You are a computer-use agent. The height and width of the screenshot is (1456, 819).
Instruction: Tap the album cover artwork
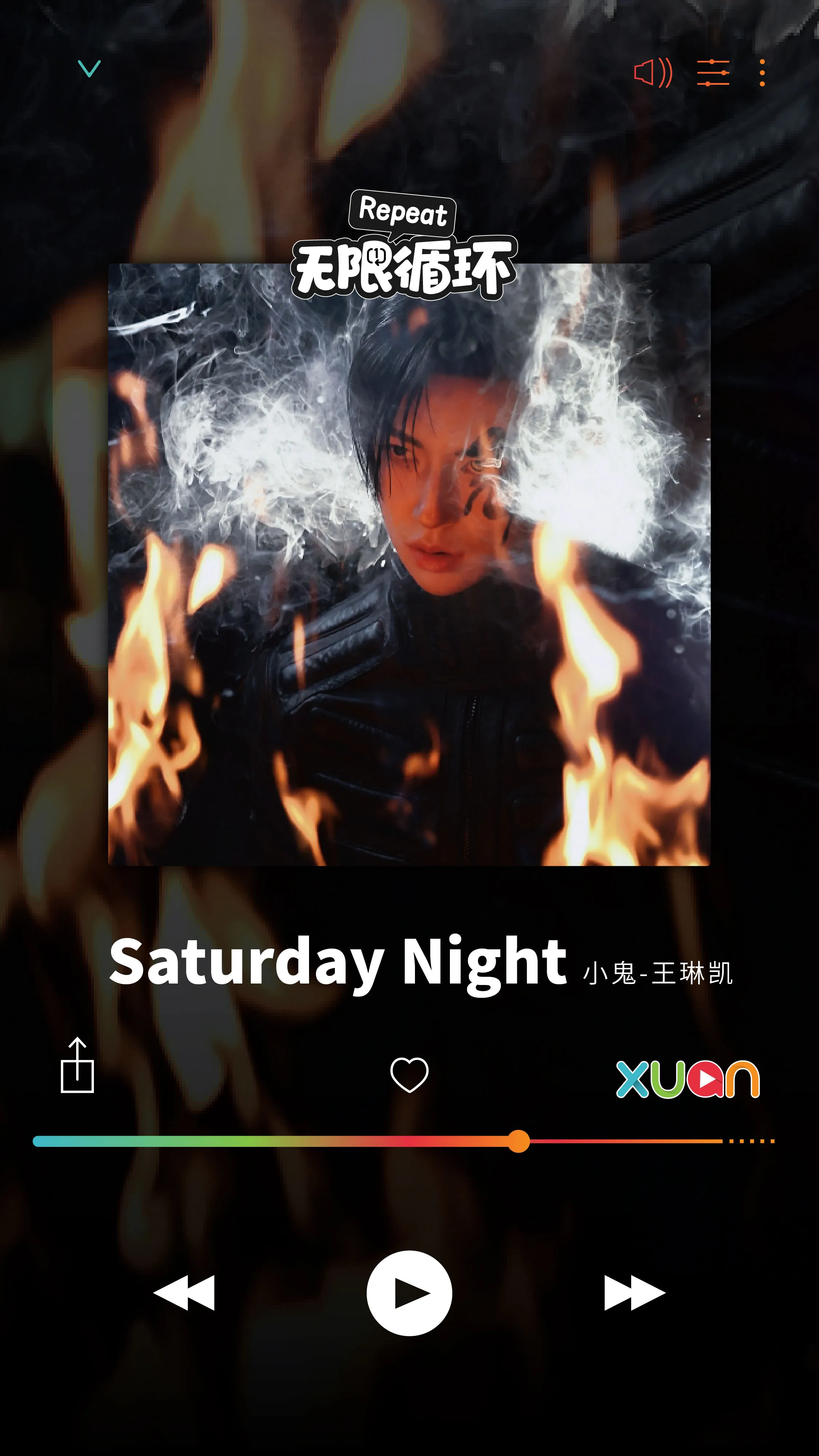point(409,593)
